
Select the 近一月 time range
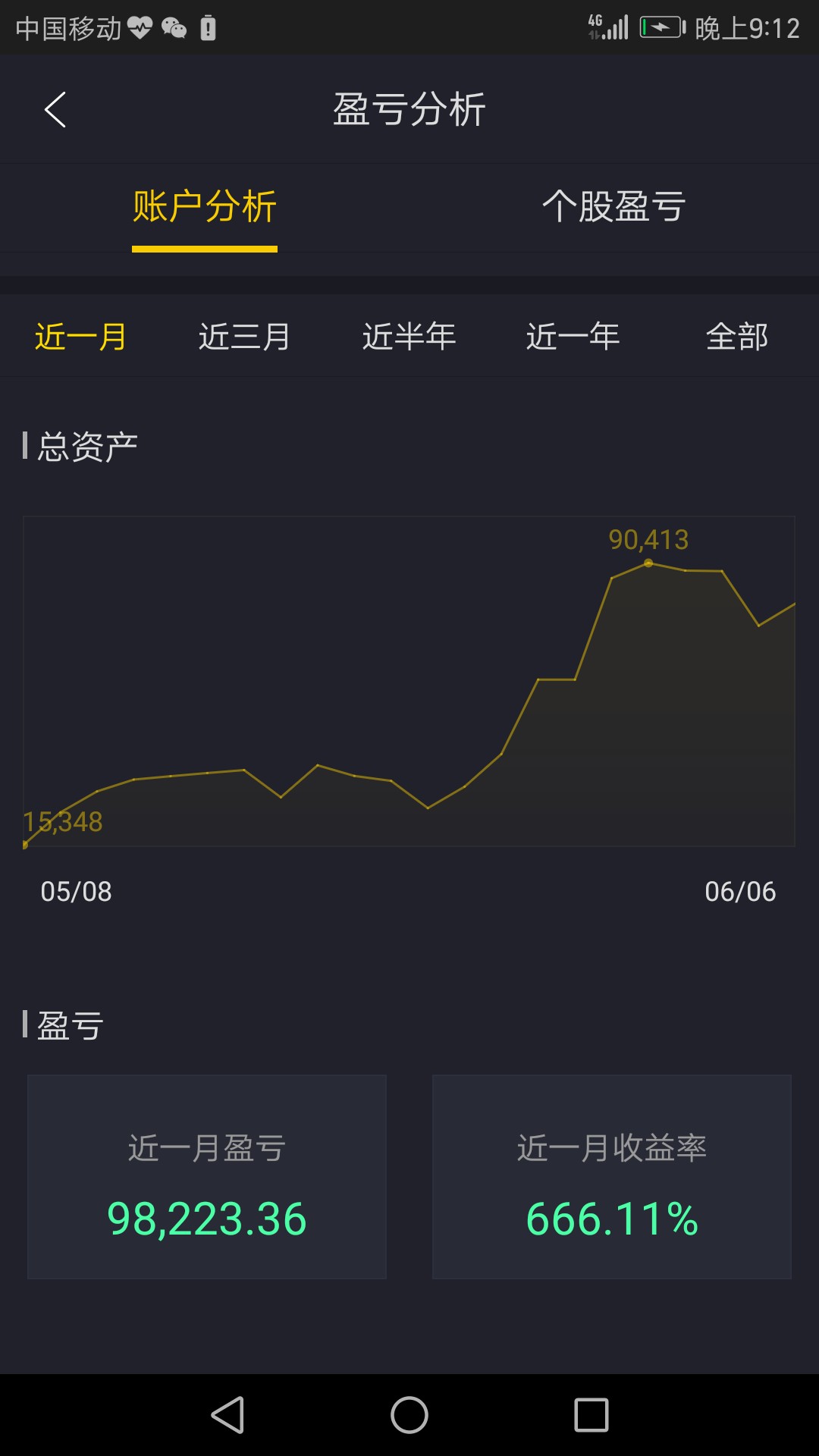click(81, 337)
